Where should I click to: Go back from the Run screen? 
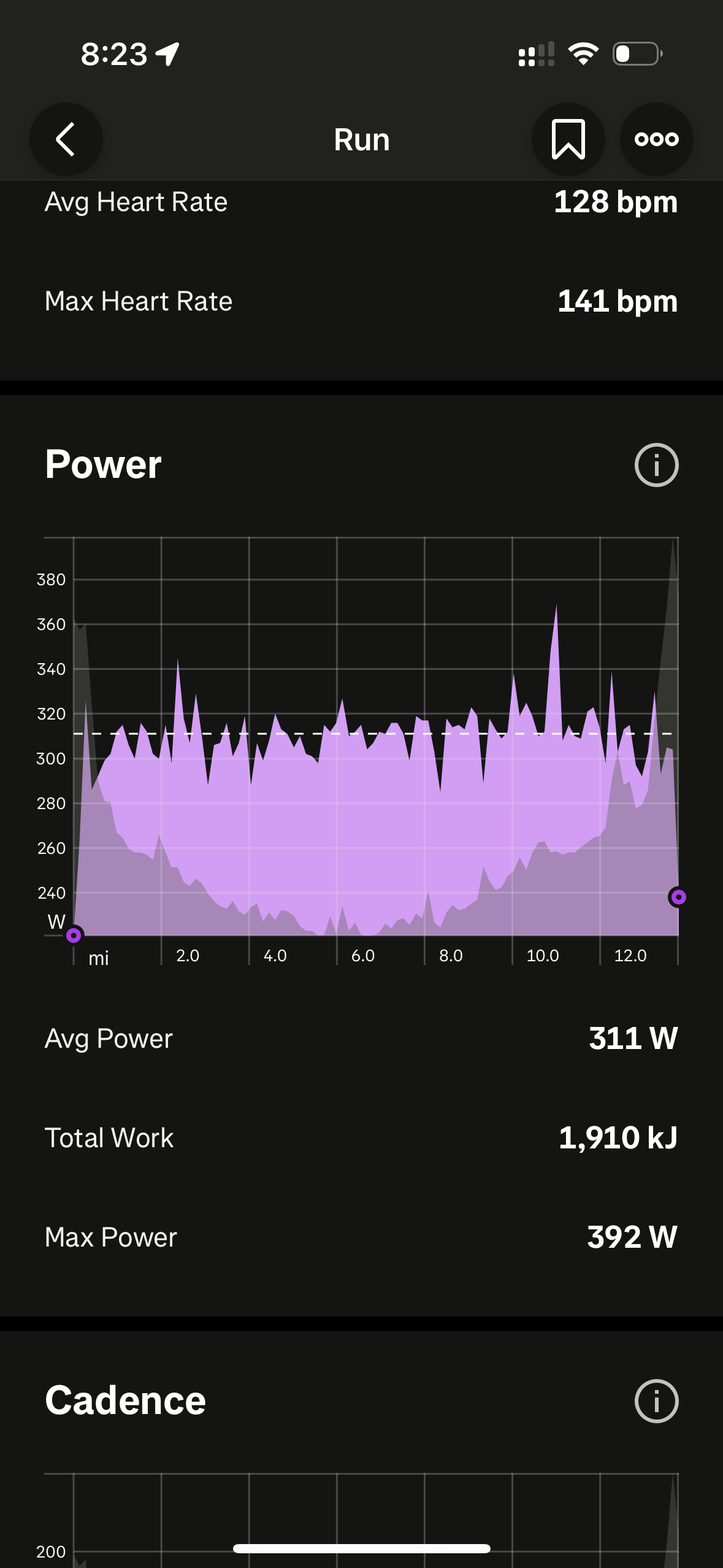click(66, 139)
